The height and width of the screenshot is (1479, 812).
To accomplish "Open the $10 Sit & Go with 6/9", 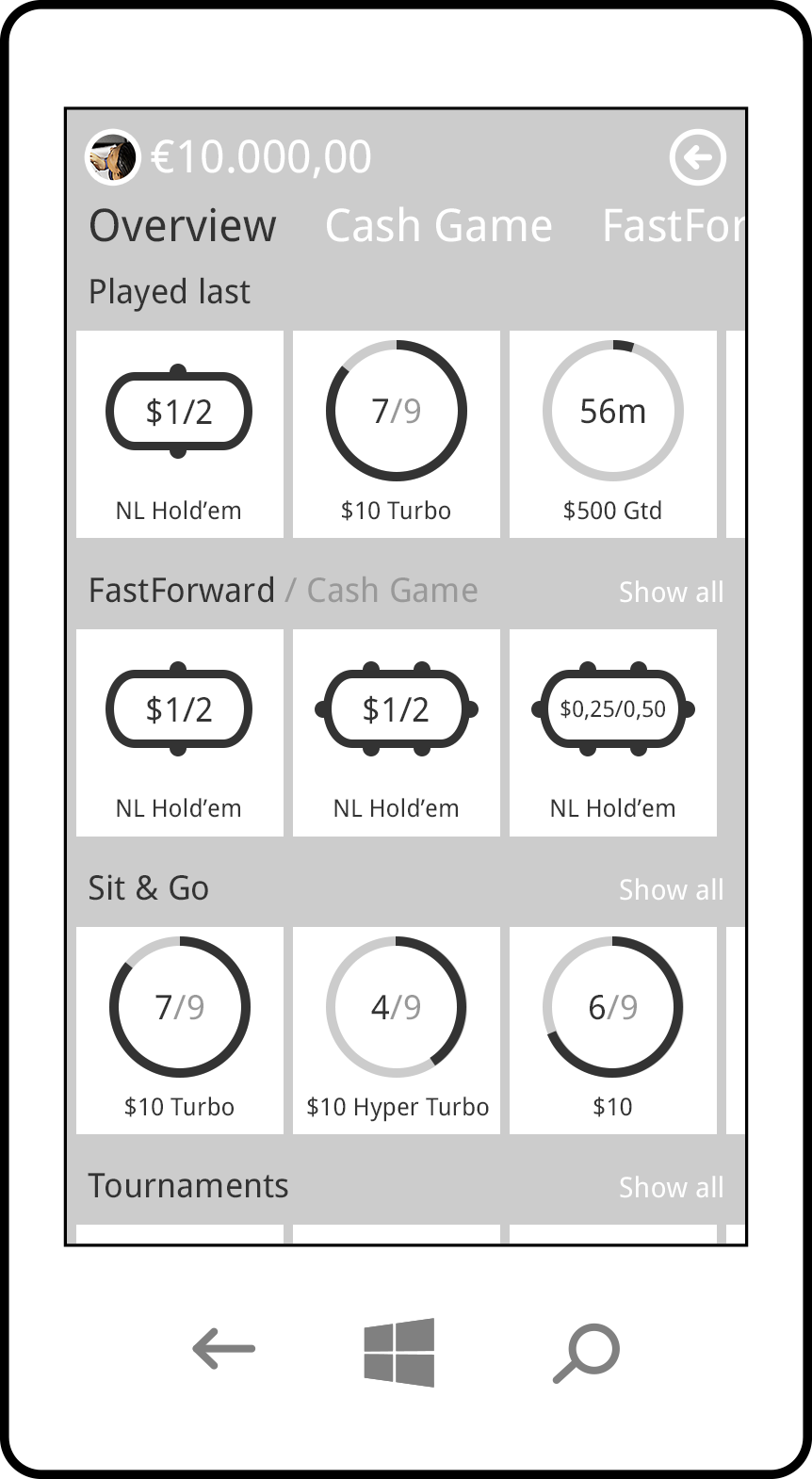I will 612,1030.
